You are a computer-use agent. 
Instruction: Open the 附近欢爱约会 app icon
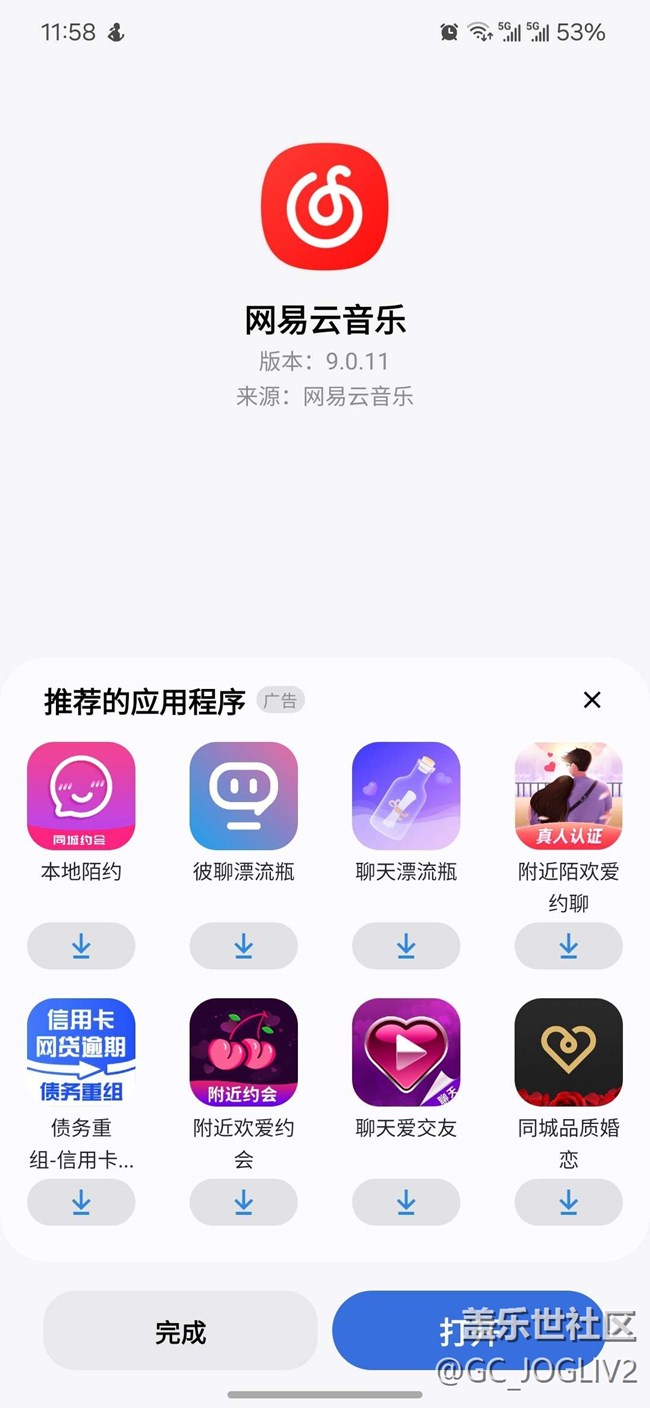(243, 1052)
